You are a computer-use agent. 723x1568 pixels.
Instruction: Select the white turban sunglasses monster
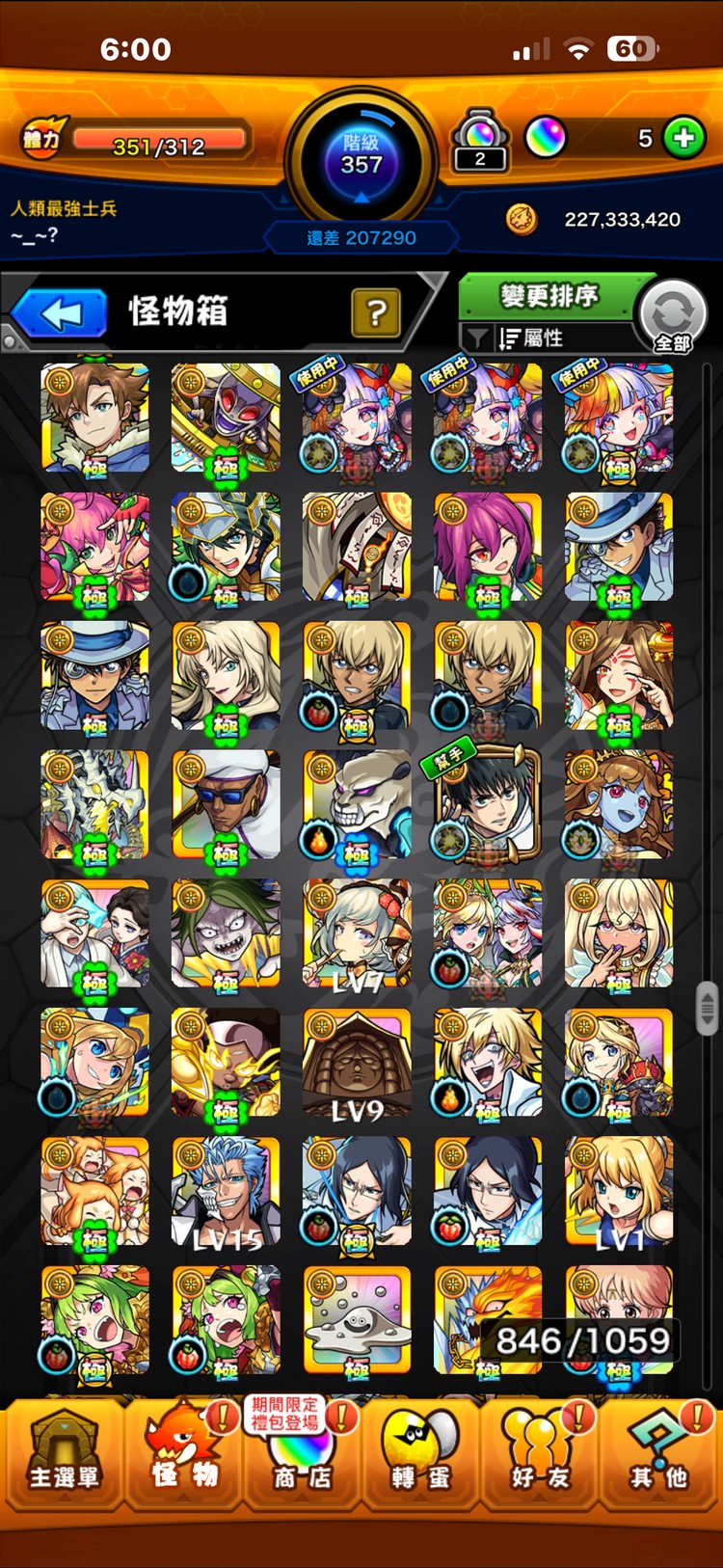click(x=226, y=804)
